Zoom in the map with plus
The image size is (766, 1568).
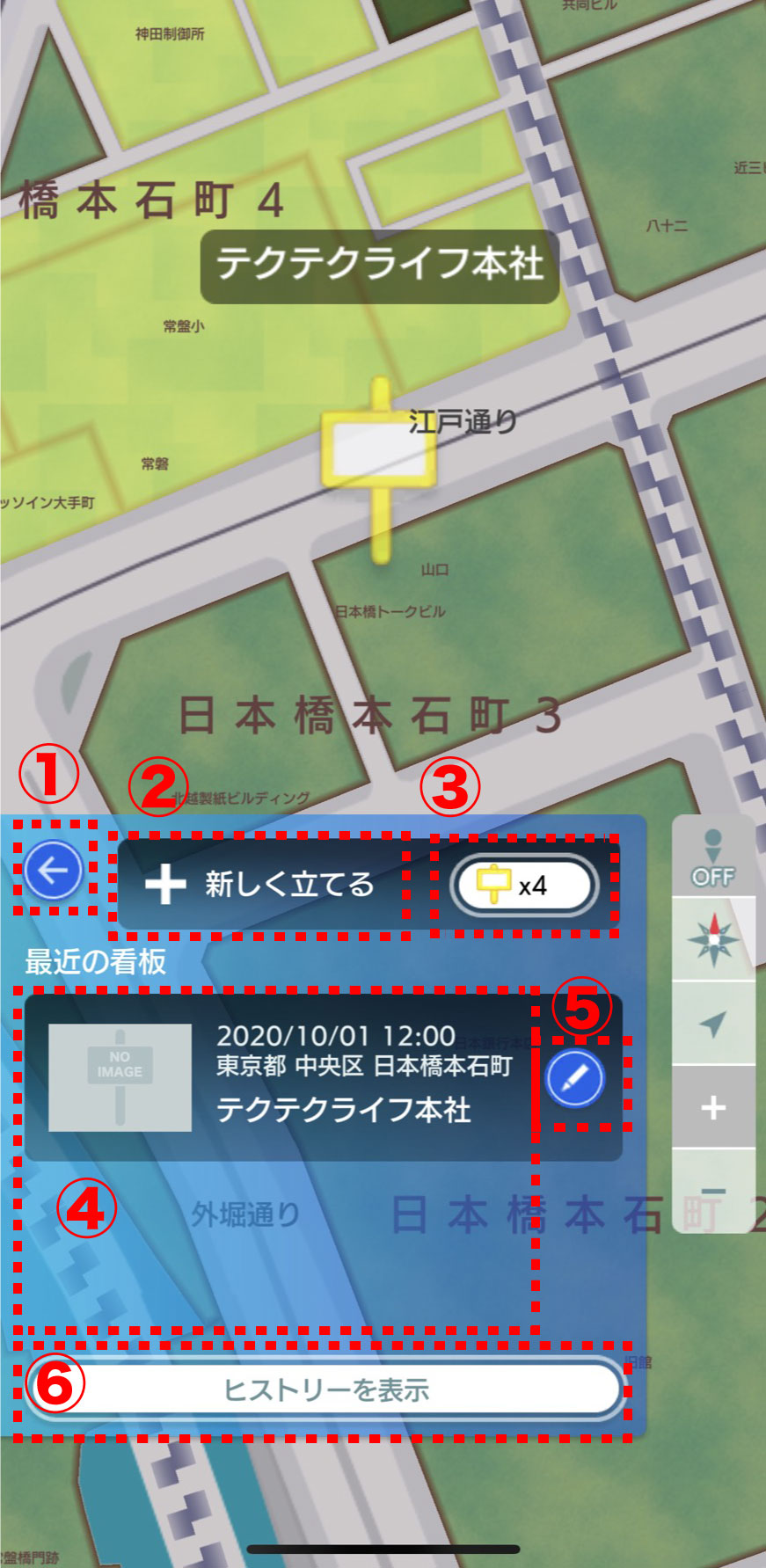[713, 1107]
